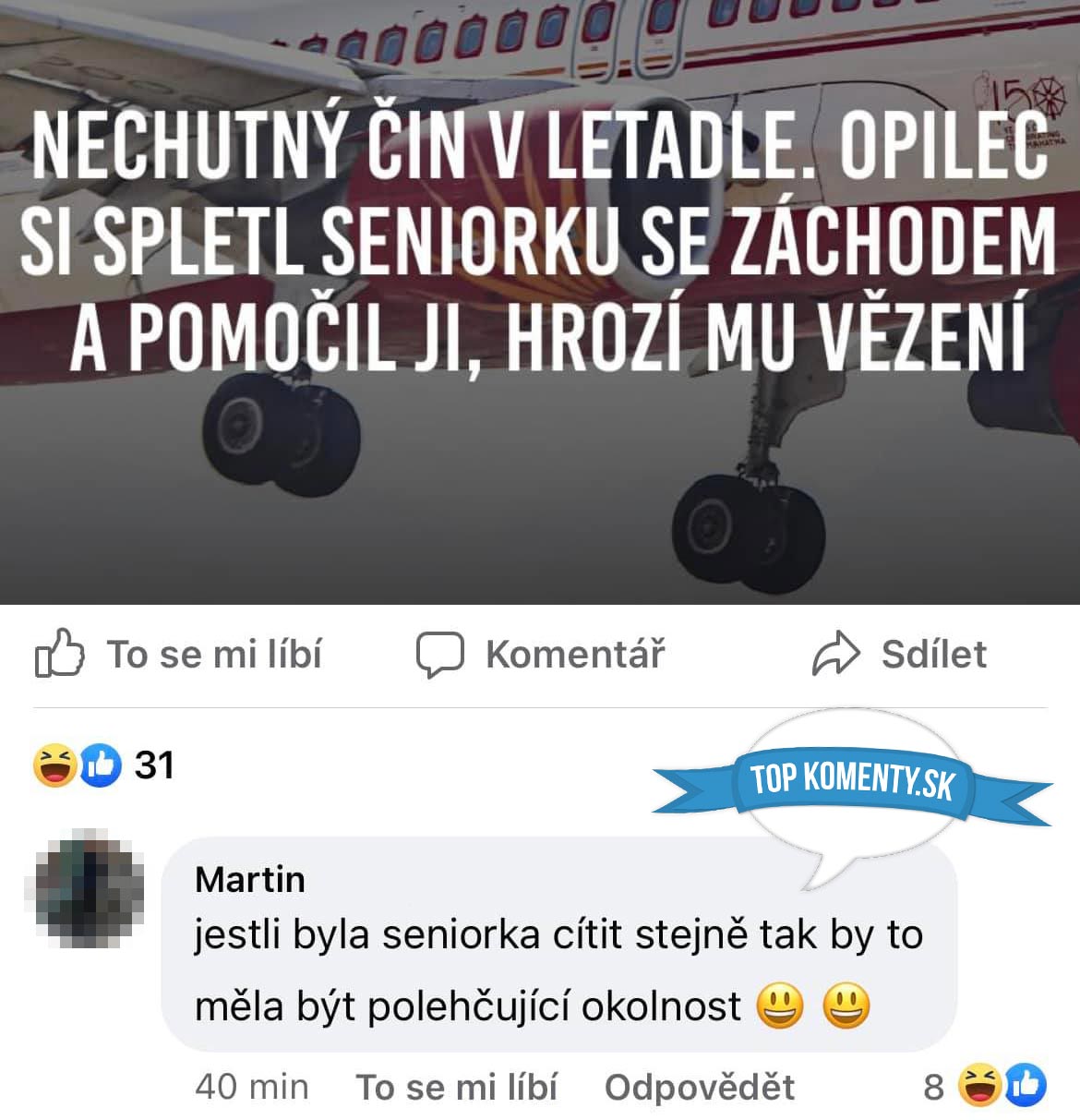The image size is (1080, 1120).
Task: Reply to Martin's comment with Odpovědět
Action: [x=699, y=1087]
